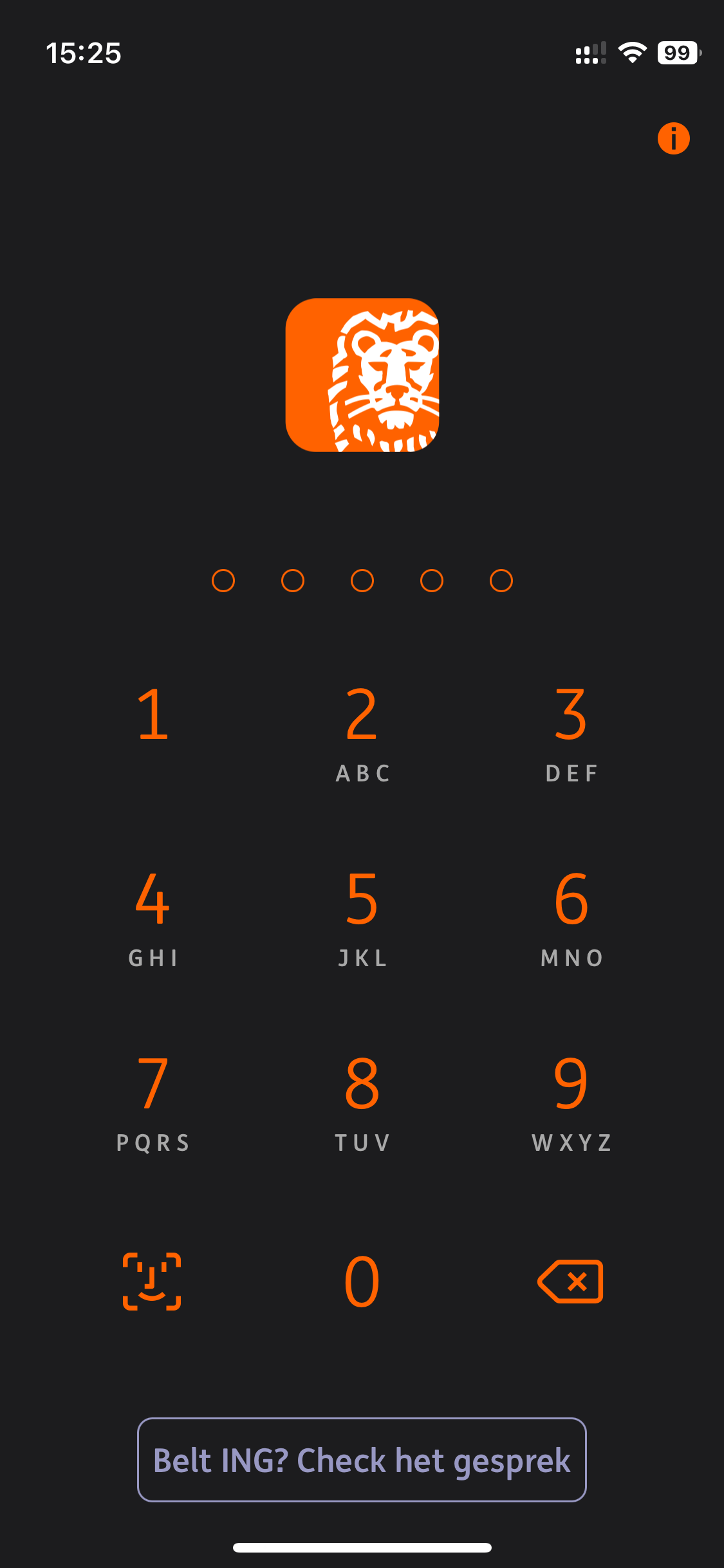The width and height of the screenshot is (724, 1568).
Task: Open 'Belt ING? Check het gesprek'
Action: 362,1459
